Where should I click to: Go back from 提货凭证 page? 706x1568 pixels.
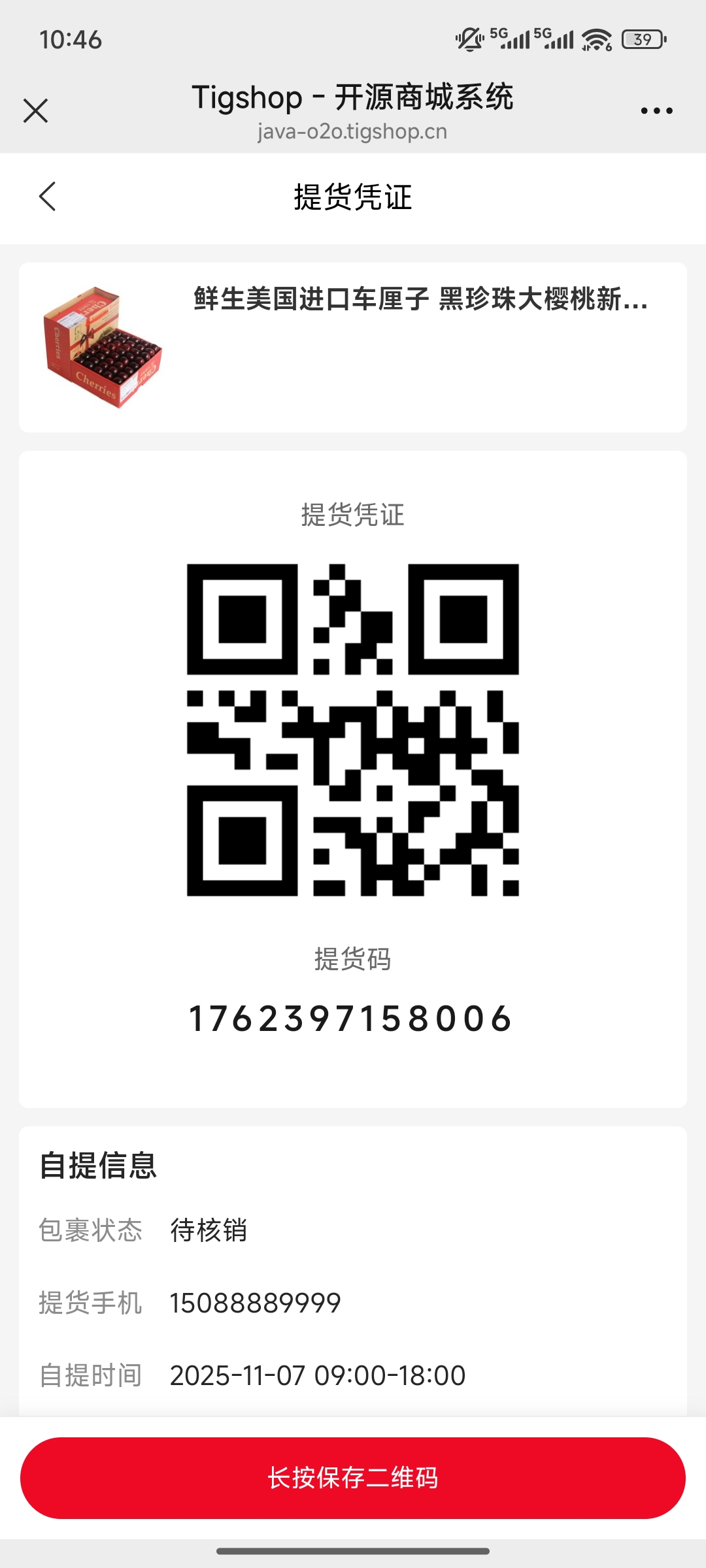click(x=48, y=197)
